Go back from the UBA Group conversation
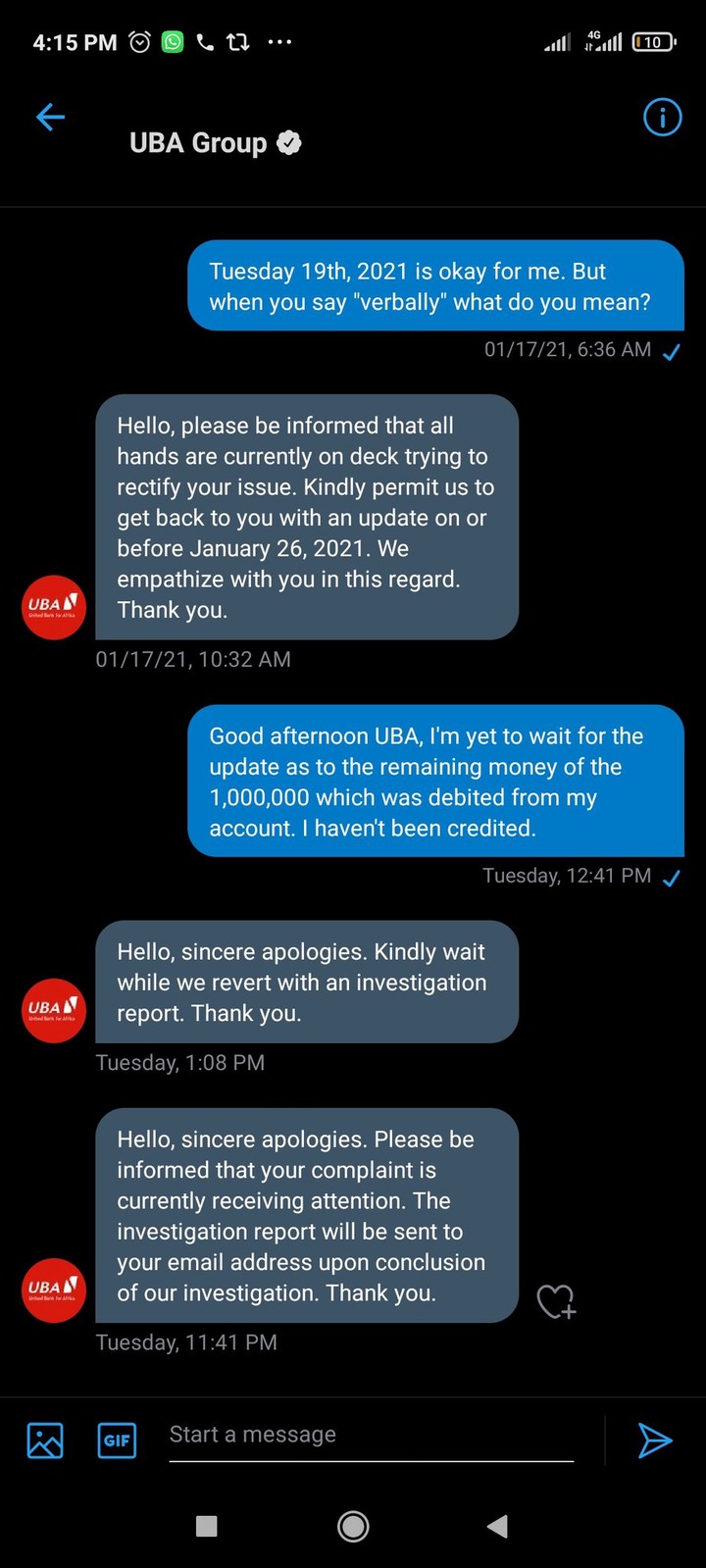 click(x=50, y=118)
